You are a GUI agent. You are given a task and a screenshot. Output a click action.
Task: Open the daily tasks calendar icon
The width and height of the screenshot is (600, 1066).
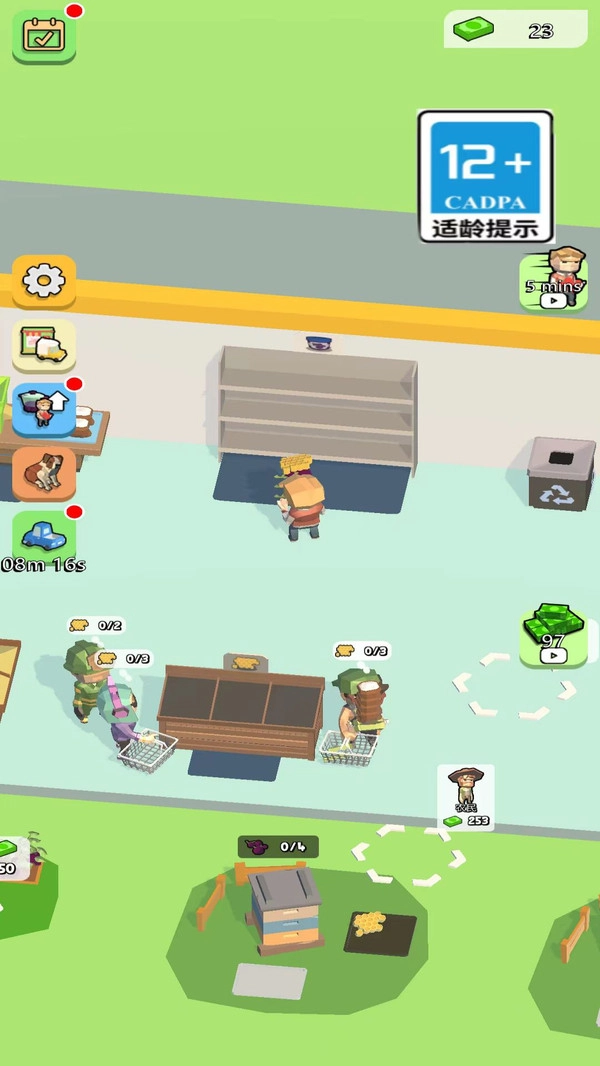point(43,36)
